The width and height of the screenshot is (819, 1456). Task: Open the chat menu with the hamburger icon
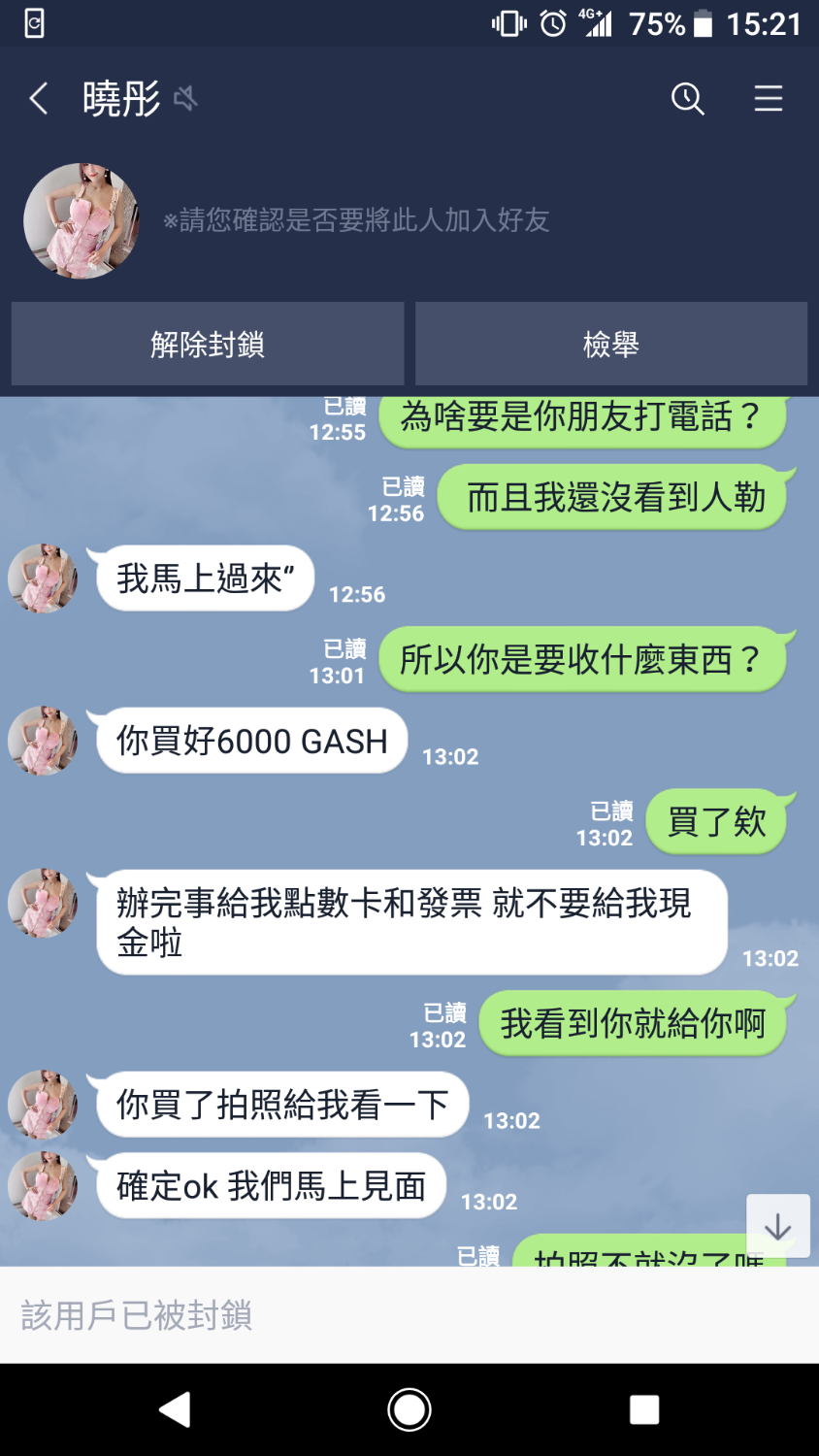(x=768, y=98)
